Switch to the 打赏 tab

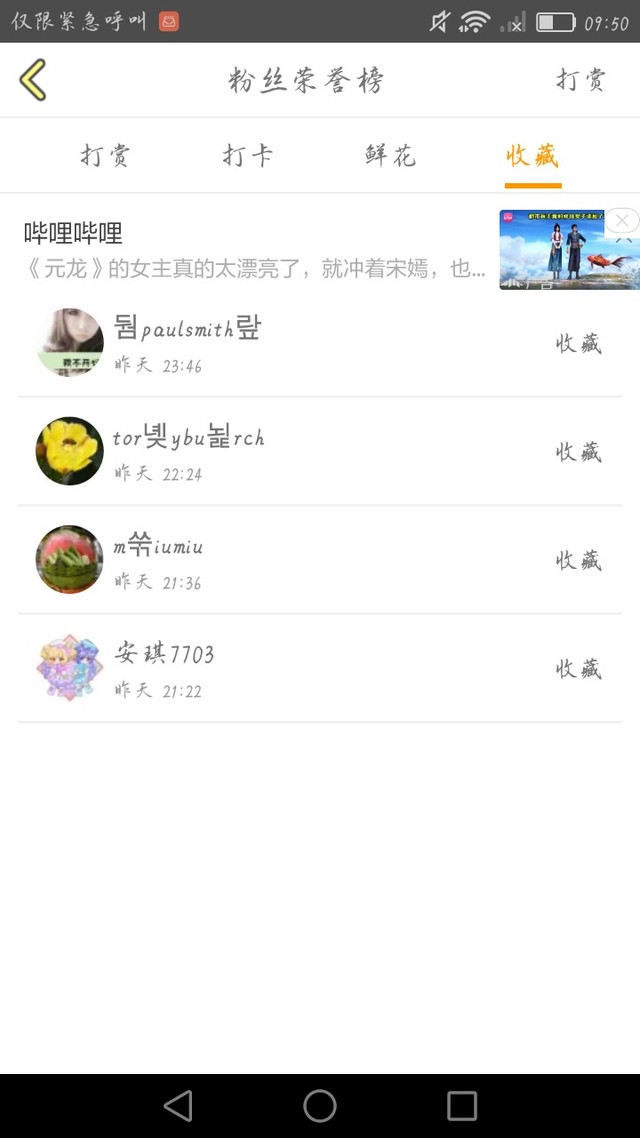pyautogui.click(x=106, y=156)
